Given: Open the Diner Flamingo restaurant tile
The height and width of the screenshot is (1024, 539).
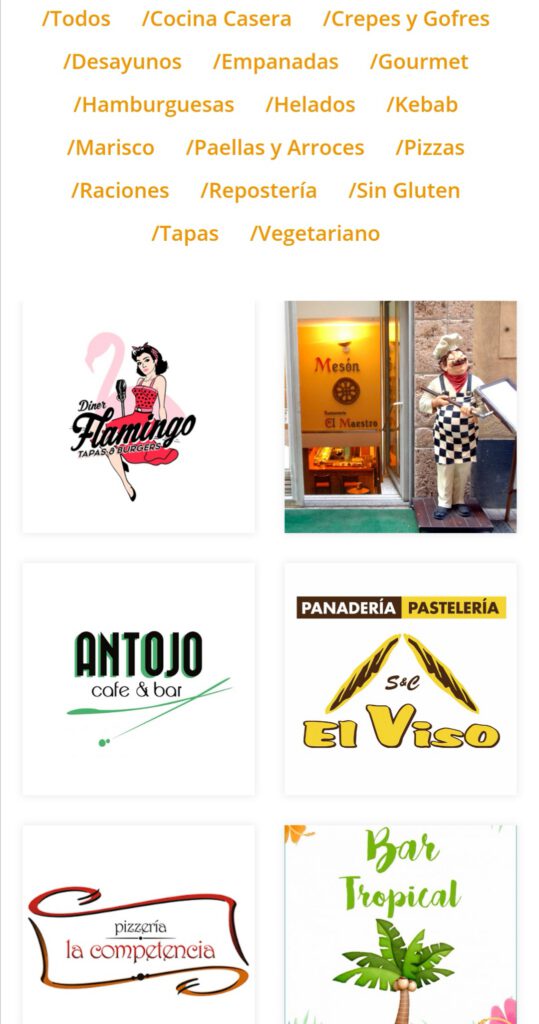Looking at the screenshot, I should point(139,417).
